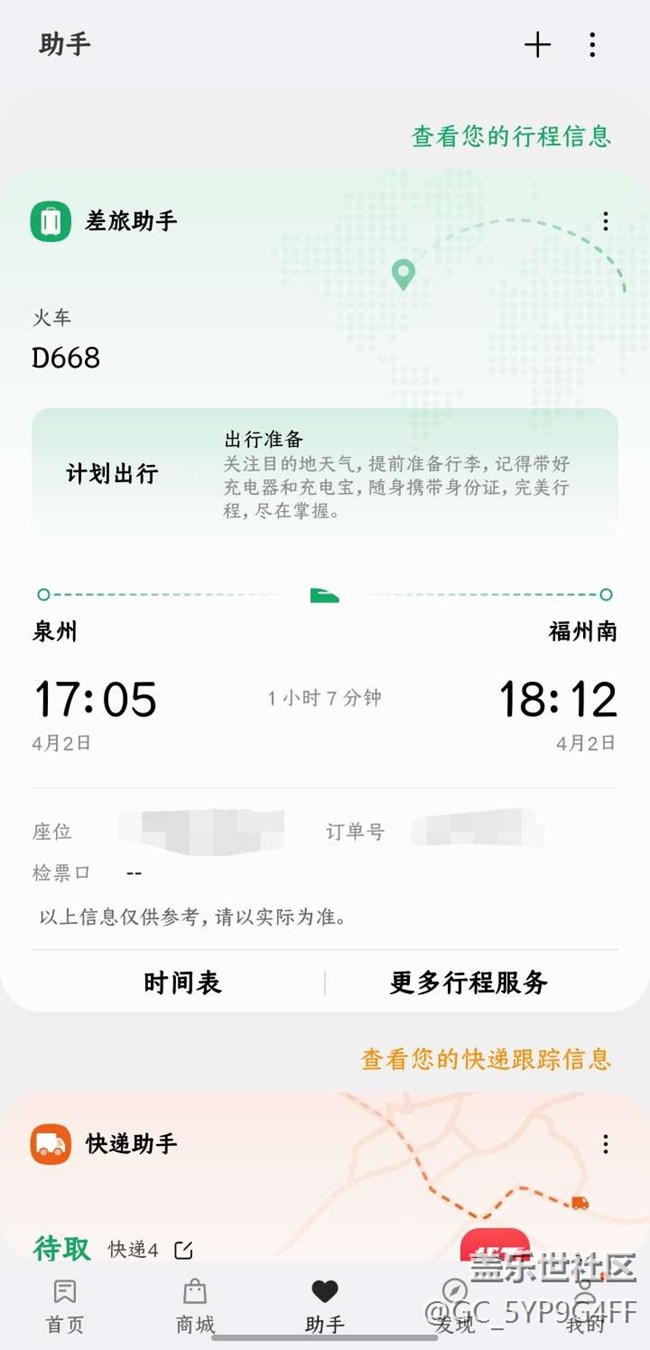The width and height of the screenshot is (650, 1350).
Task: Open 查看您的行程信息 link
Action: click(x=511, y=136)
